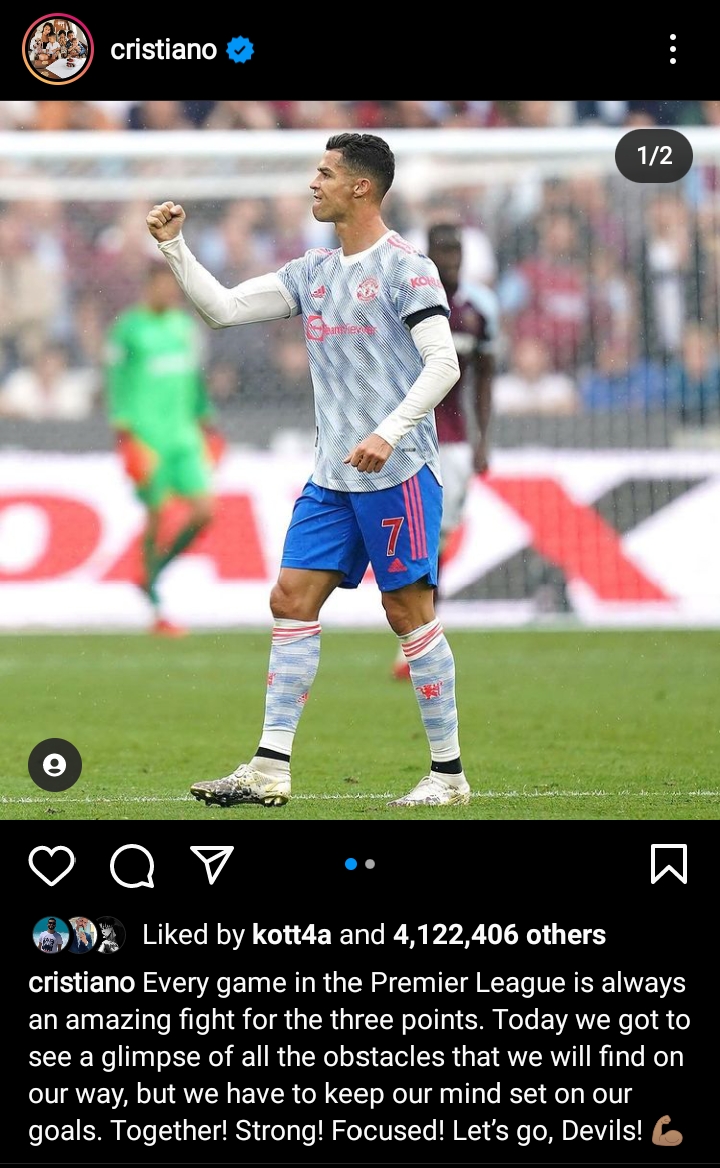Open the comments on this post
720x1168 pixels.
pyautogui.click(x=132, y=865)
